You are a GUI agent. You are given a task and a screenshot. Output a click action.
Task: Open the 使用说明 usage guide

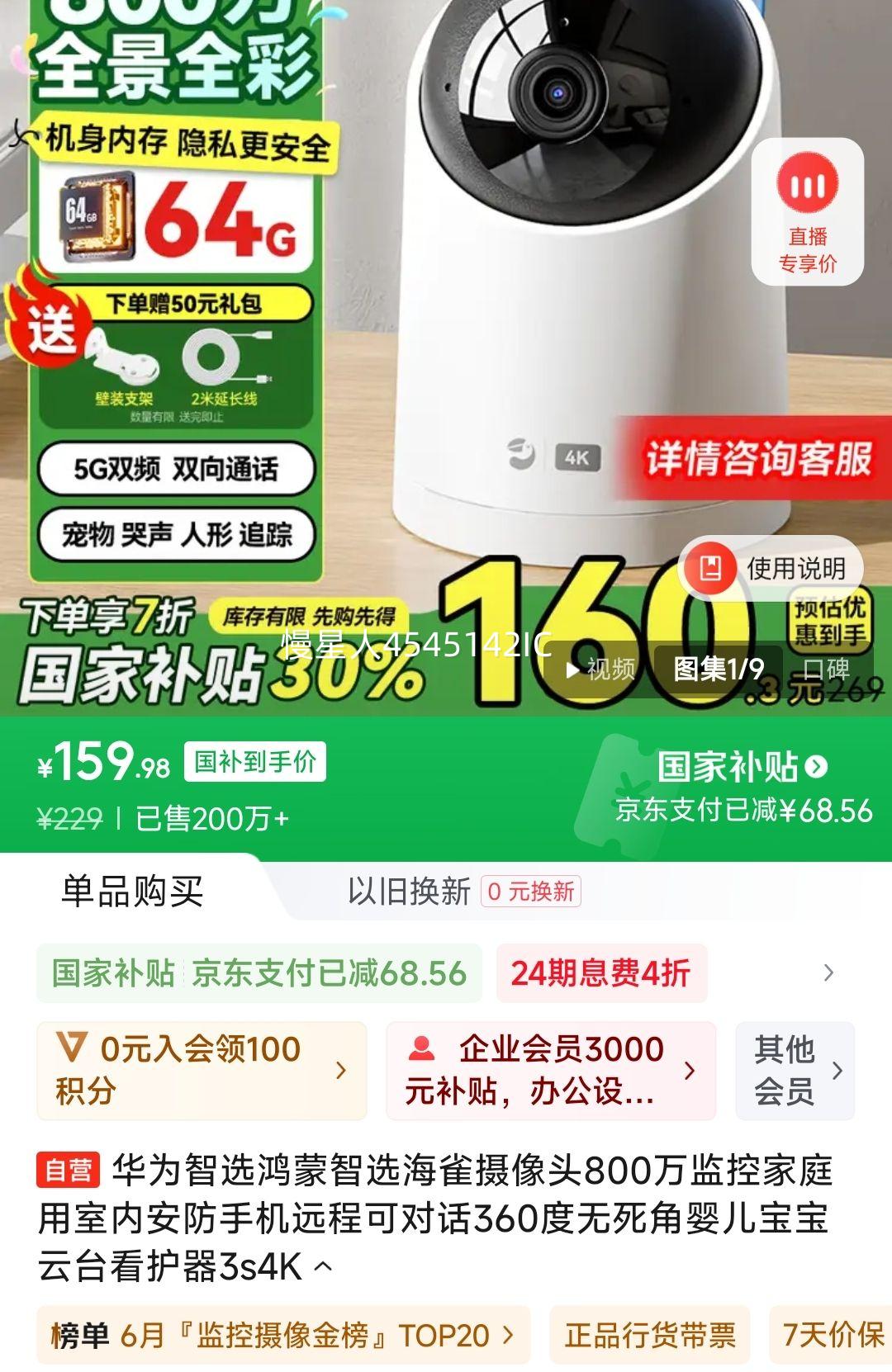tap(771, 569)
